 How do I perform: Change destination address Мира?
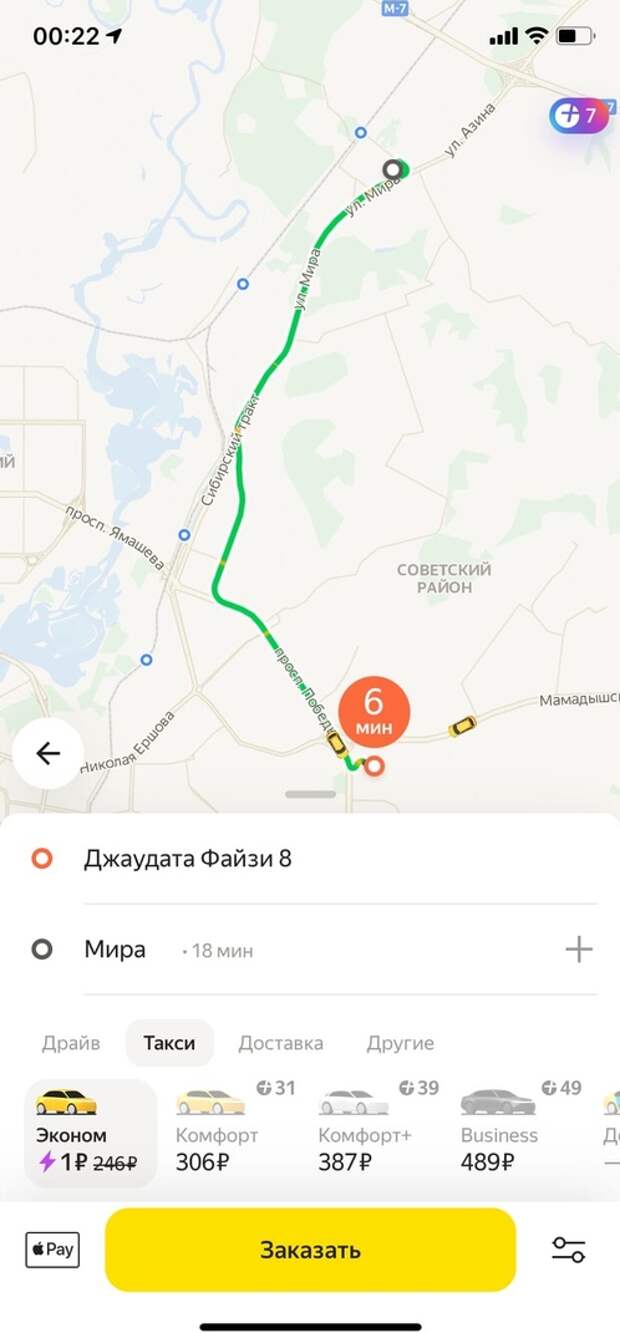115,949
